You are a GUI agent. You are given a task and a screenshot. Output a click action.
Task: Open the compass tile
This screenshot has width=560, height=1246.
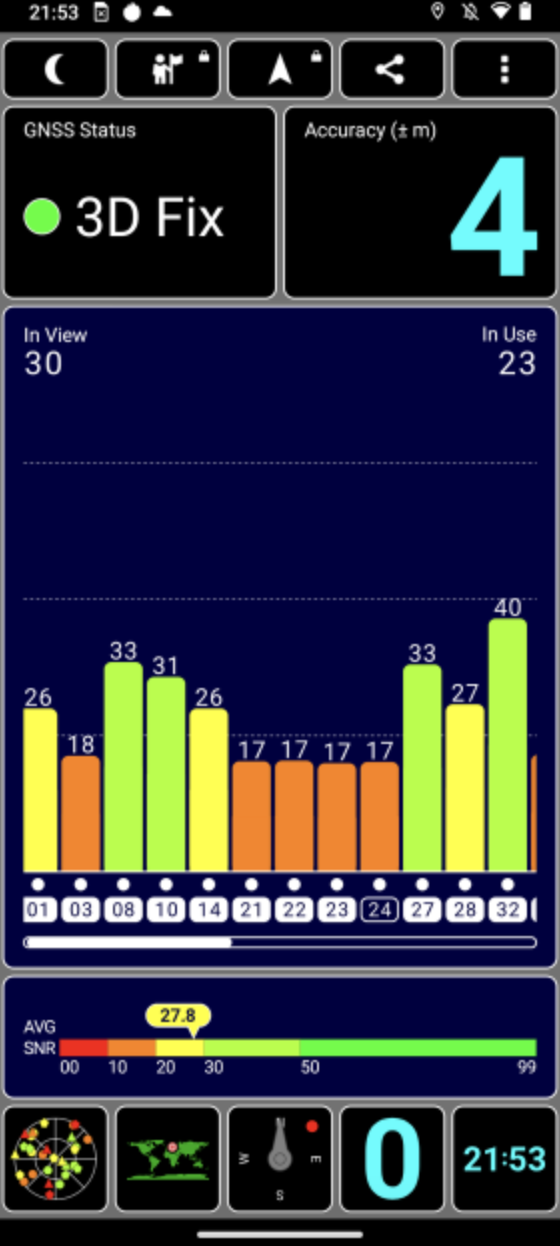tap(280, 1158)
